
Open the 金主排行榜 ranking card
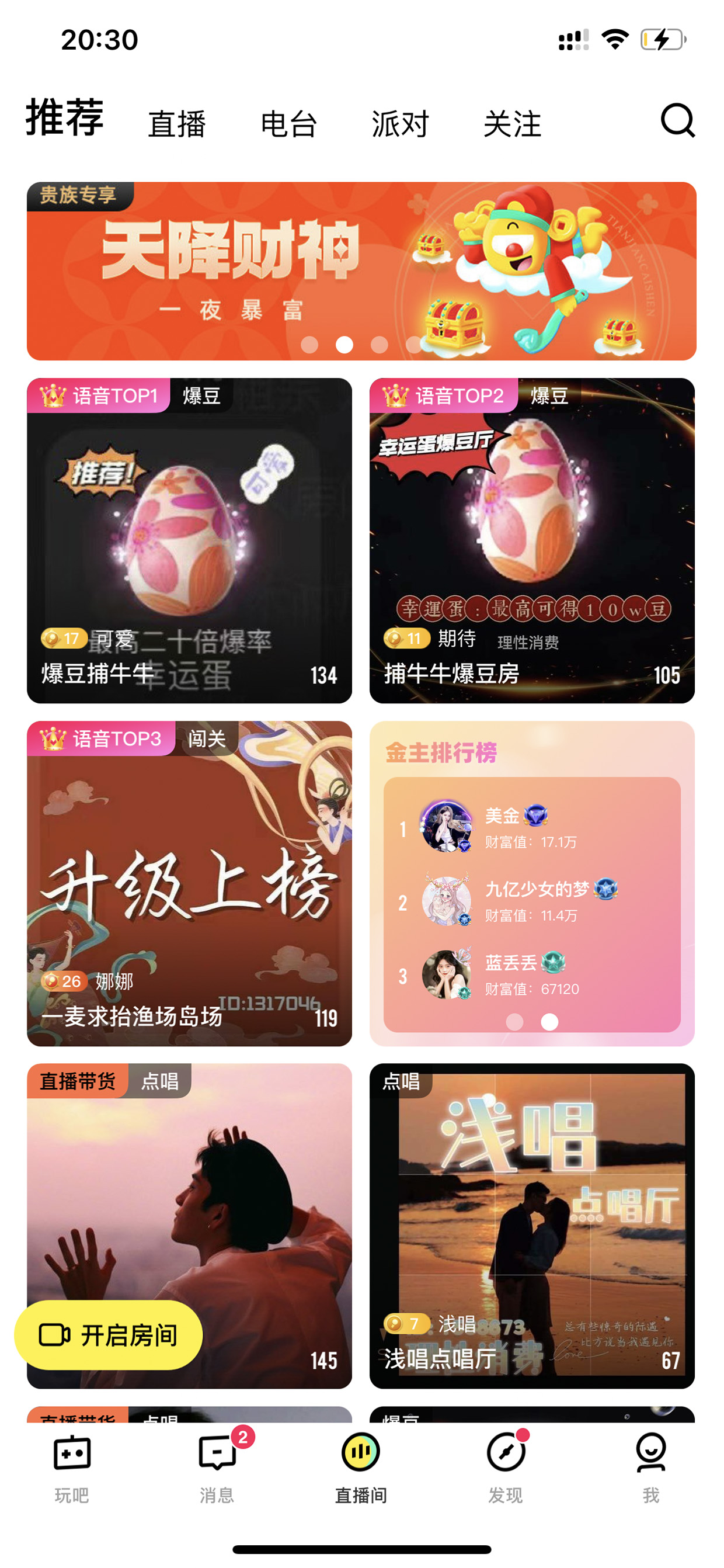pyautogui.click(x=532, y=883)
